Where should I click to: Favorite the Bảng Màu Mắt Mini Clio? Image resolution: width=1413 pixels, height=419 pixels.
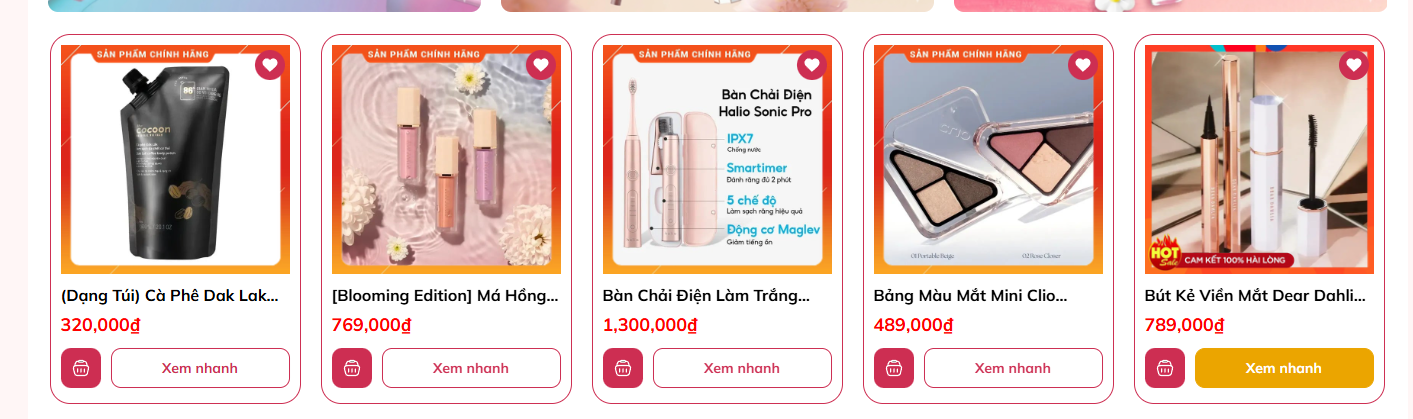1083,65
